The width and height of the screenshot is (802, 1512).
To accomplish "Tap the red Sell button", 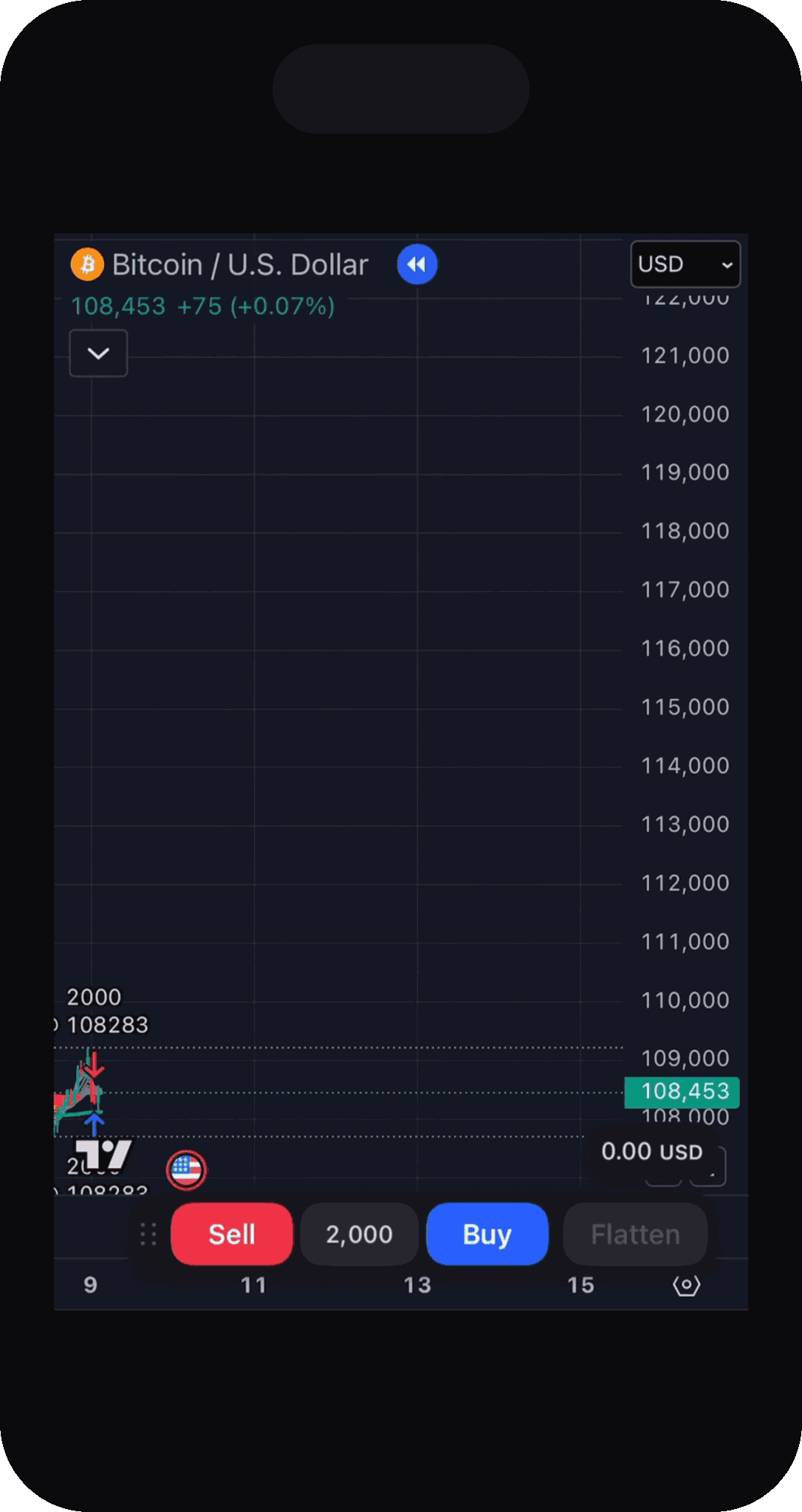I will point(232,1234).
